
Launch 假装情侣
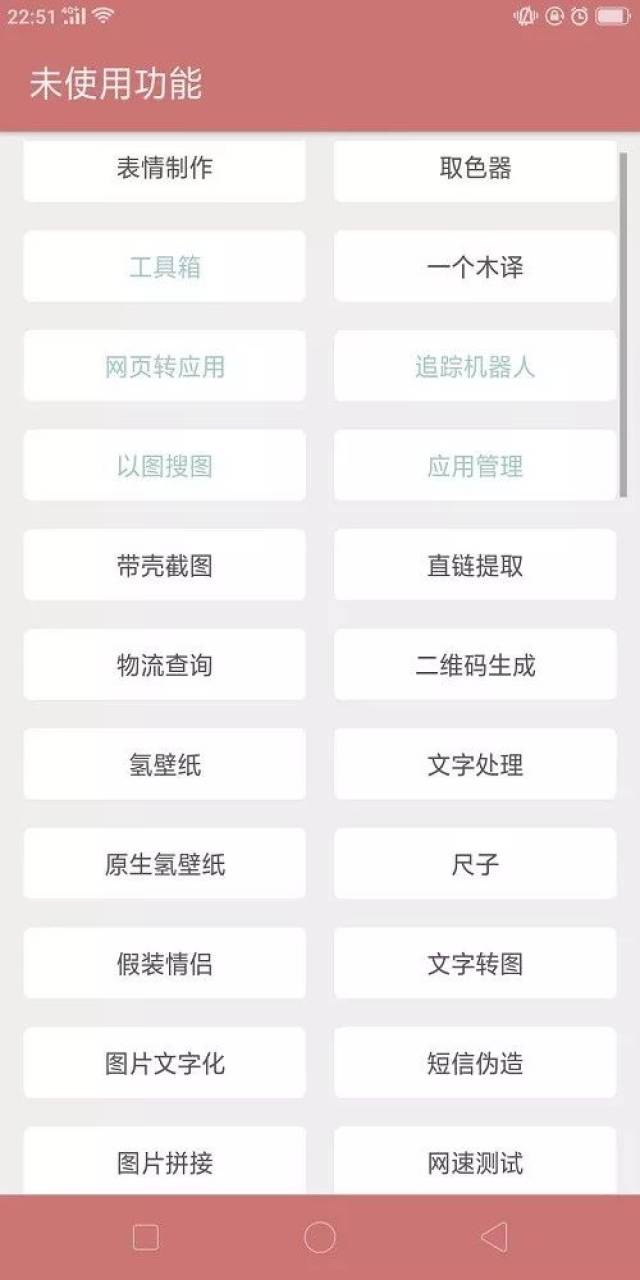164,964
